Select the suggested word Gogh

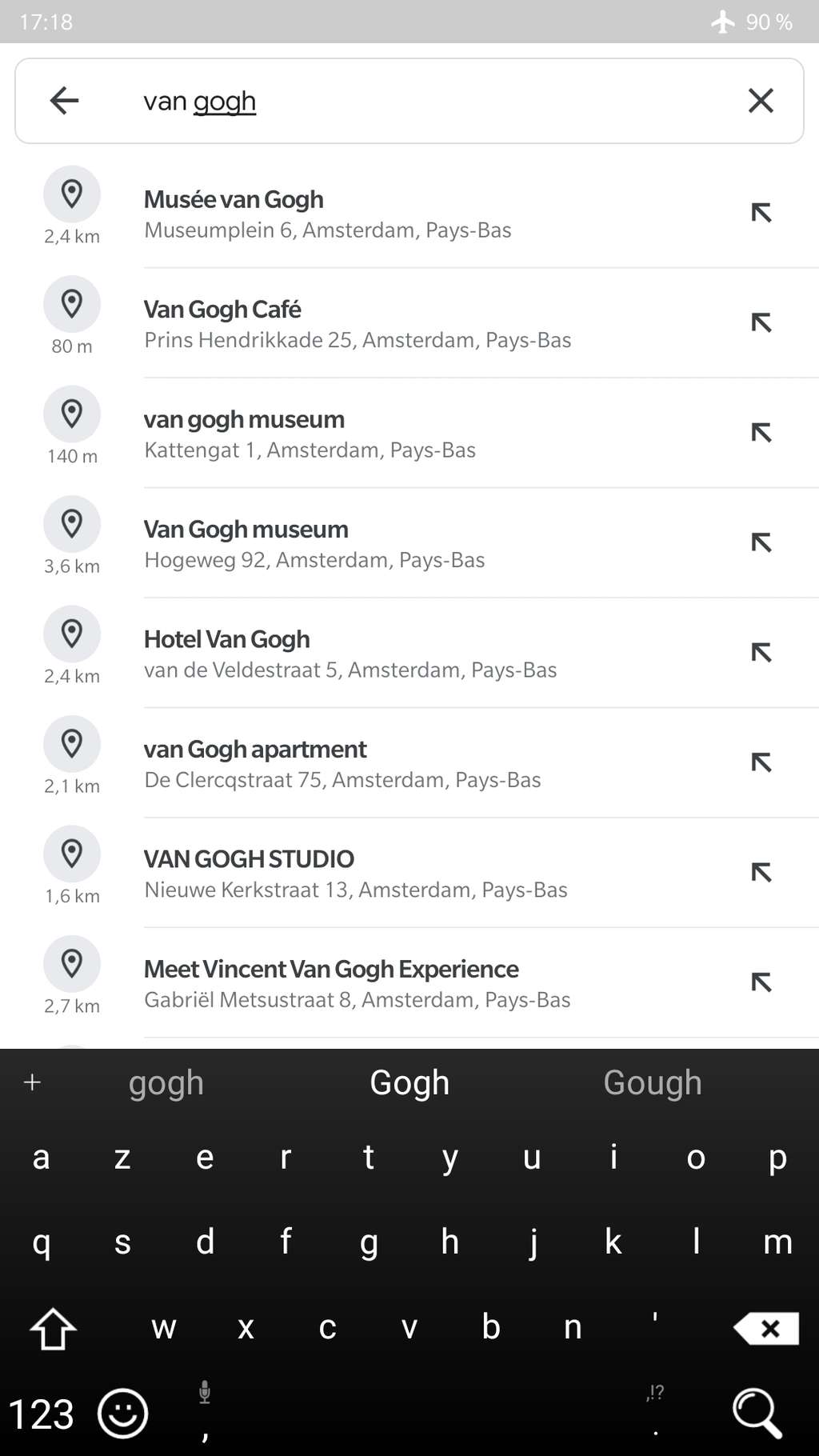pos(409,1082)
